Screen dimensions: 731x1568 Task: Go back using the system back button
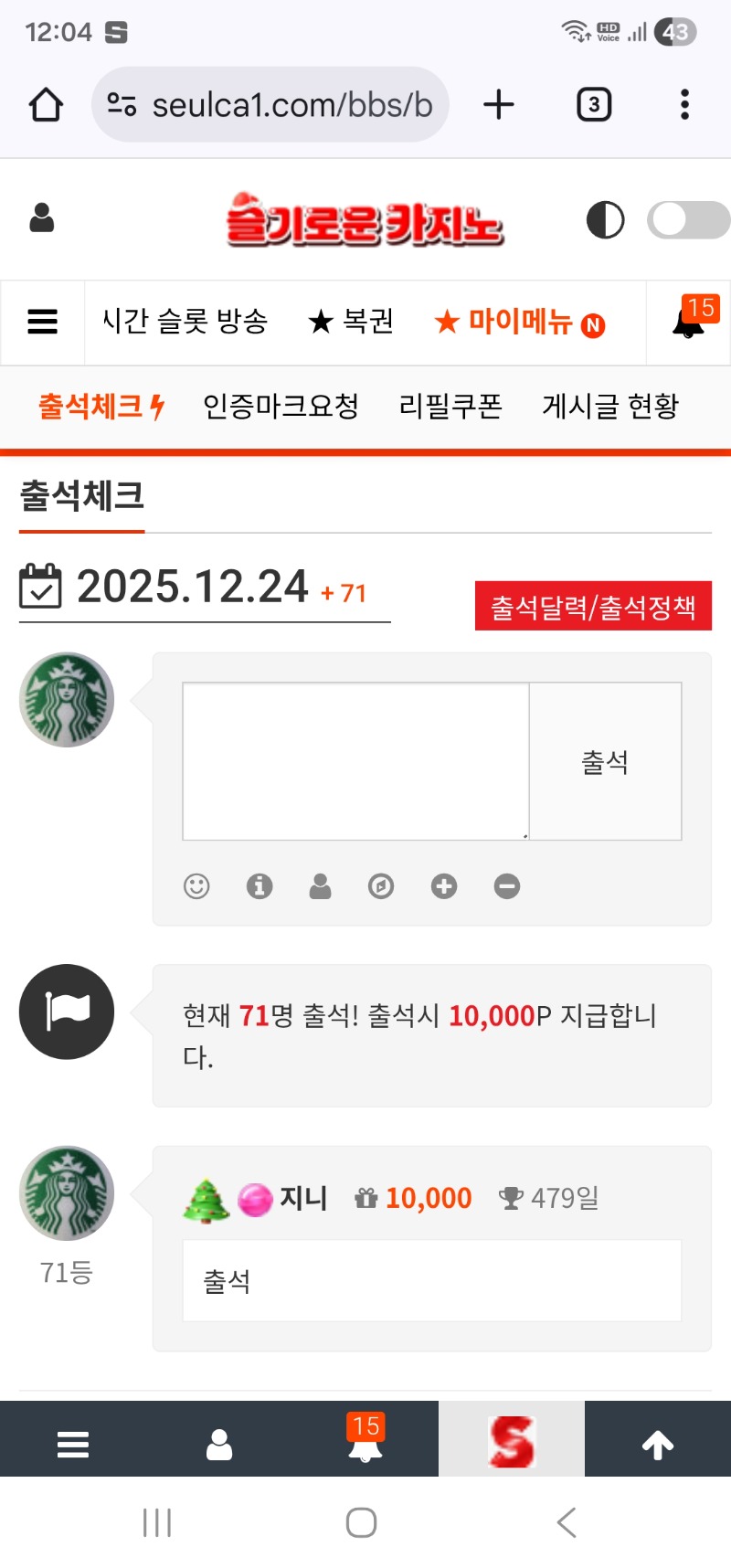click(567, 1522)
